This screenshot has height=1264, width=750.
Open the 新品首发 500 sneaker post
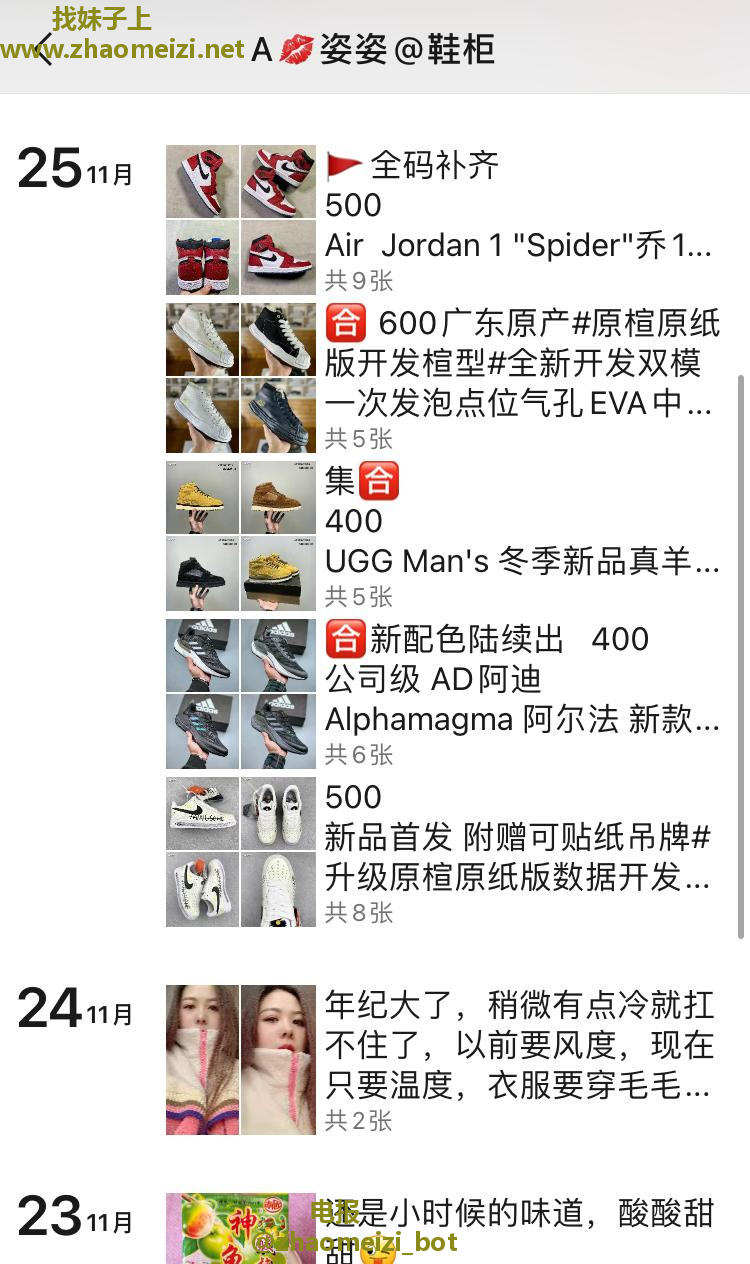[x=520, y=851]
